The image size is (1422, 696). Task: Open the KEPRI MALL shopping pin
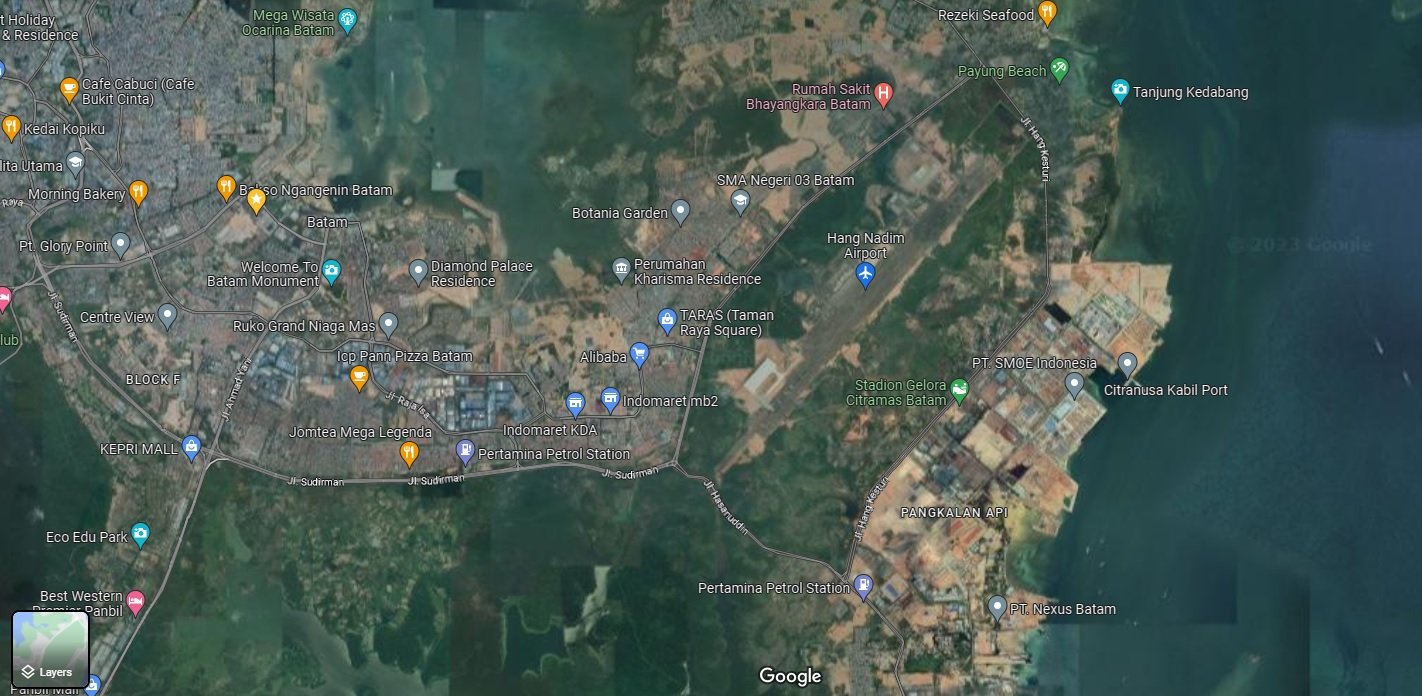(192, 447)
